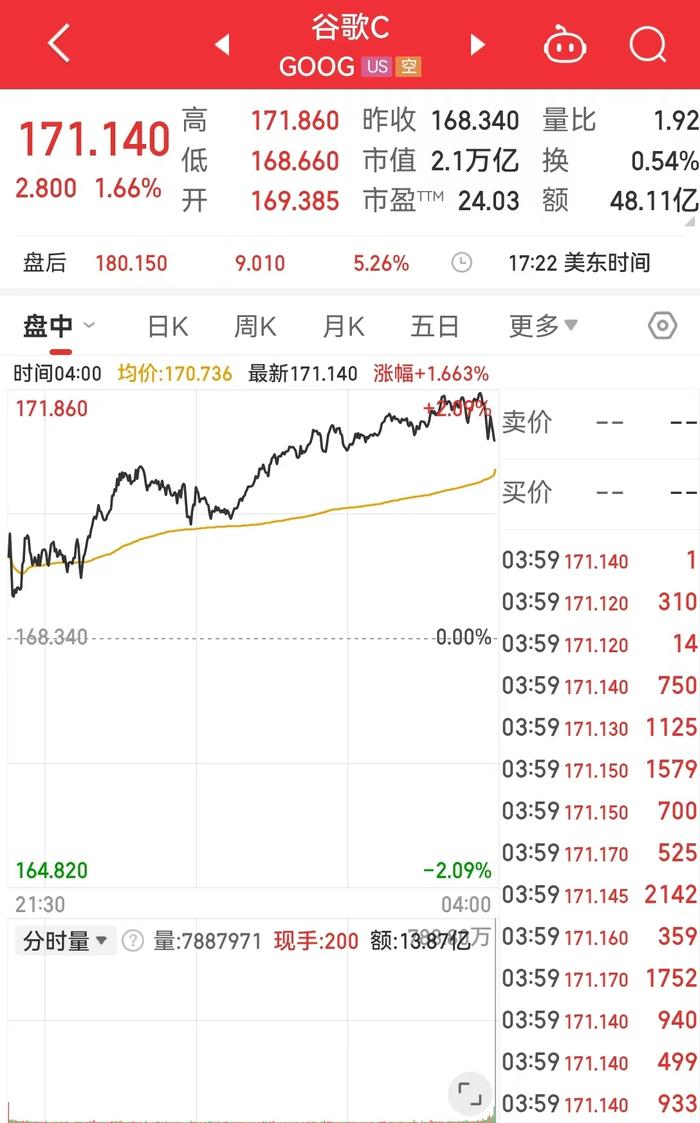Open the 盘后 after-hours quote row
This screenshot has height=1123, width=700.
click(350, 263)
